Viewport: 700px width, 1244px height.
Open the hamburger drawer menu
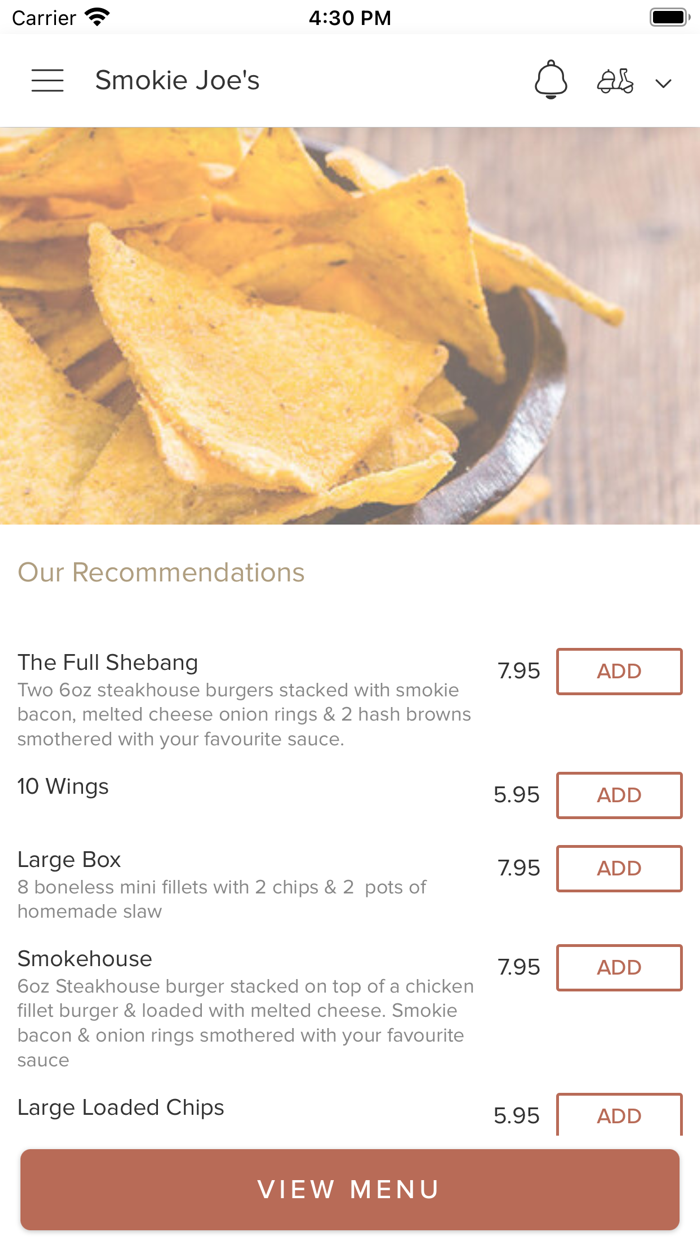pyautogui.click(x=47, y=81)
